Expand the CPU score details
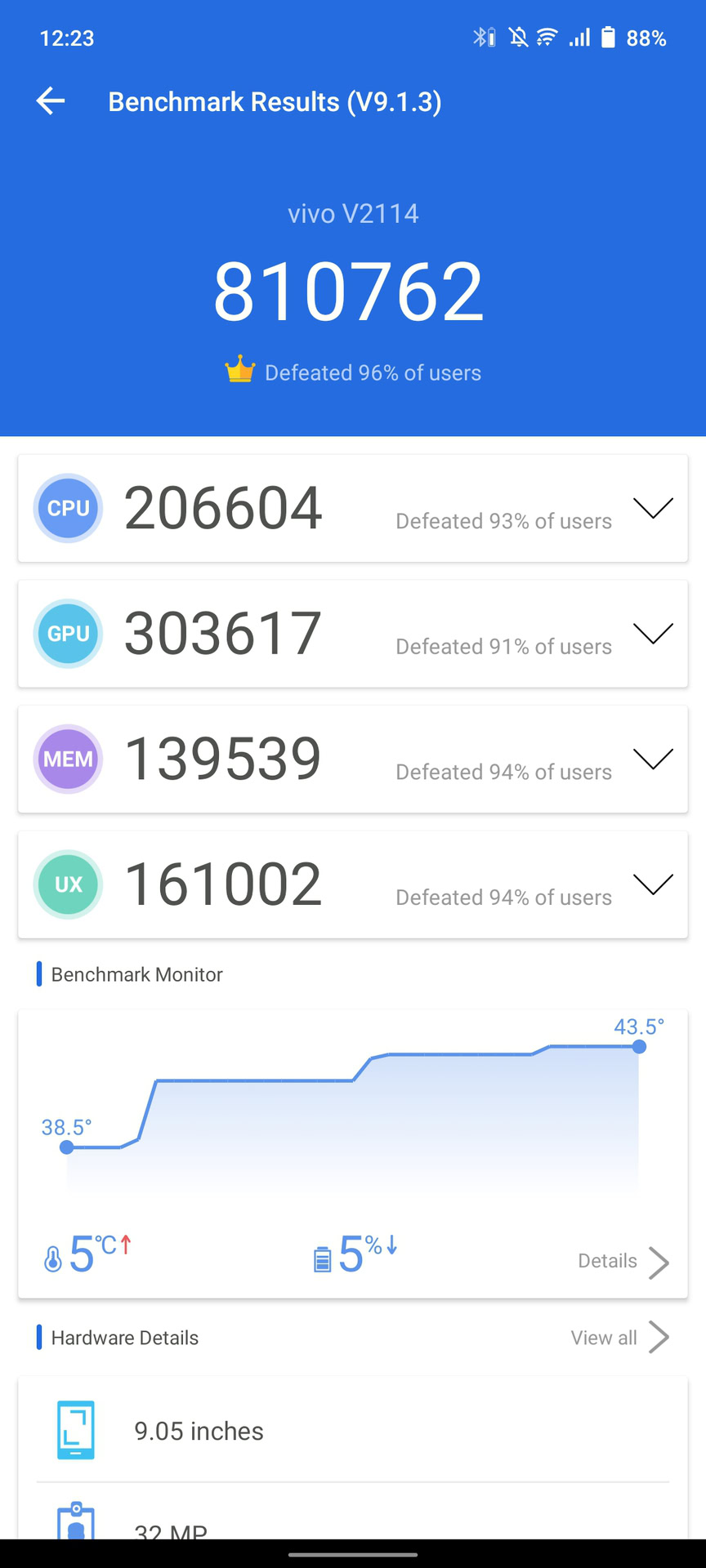This screenshot has height=1568, width=706. (x=653, y=508)
